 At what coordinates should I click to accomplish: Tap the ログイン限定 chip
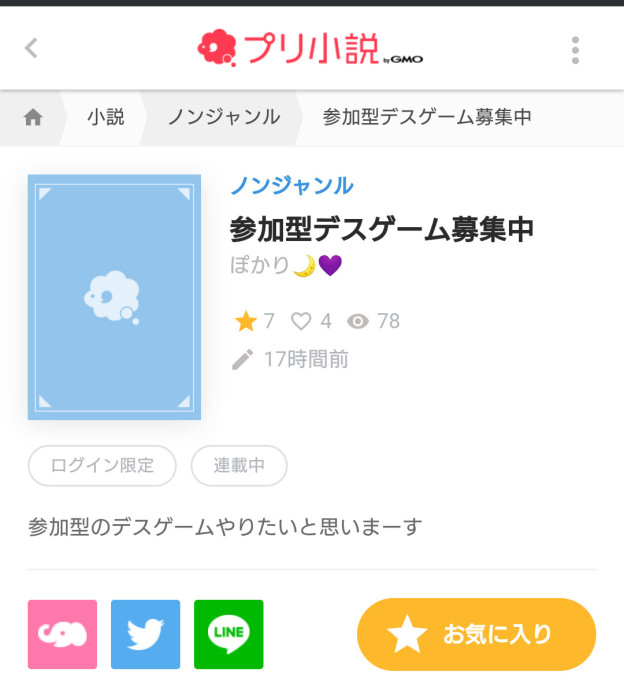(x=102, y=466)
